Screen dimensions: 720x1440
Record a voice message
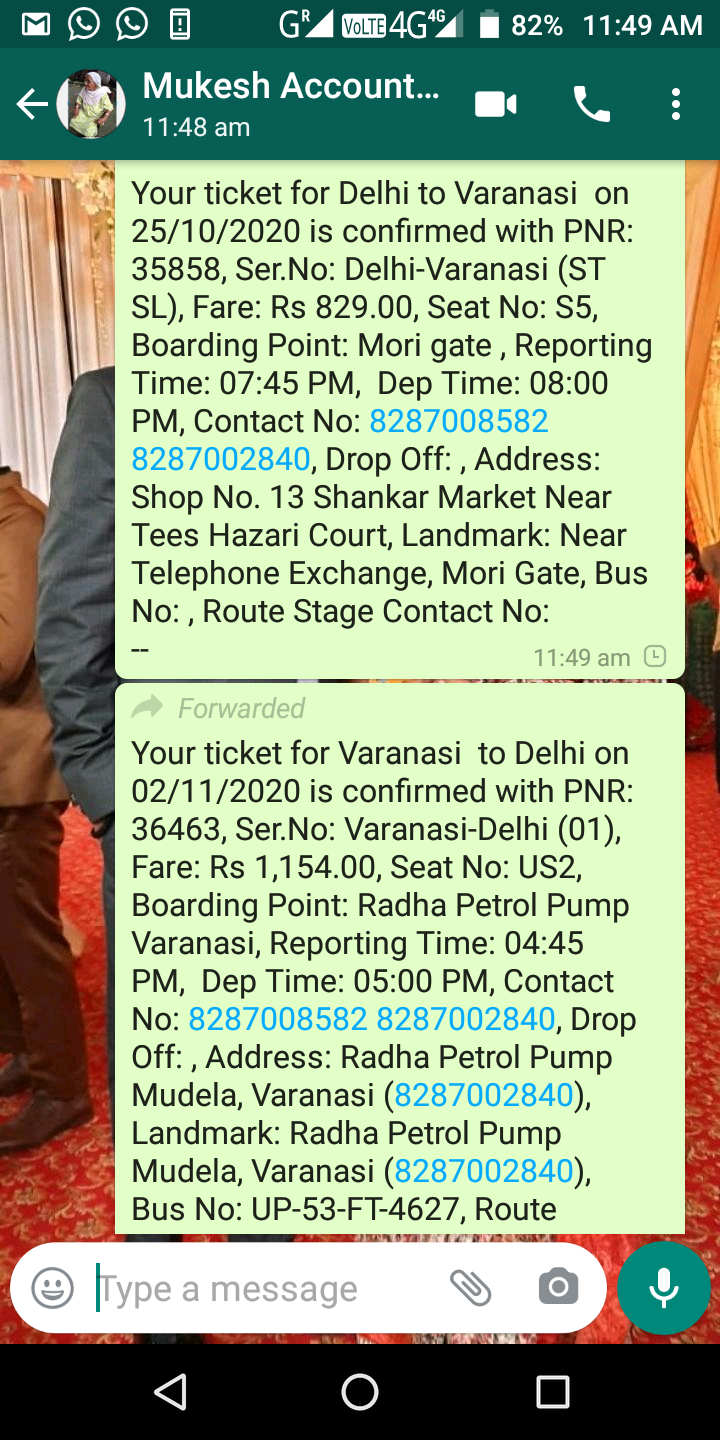coord(664,1288)
